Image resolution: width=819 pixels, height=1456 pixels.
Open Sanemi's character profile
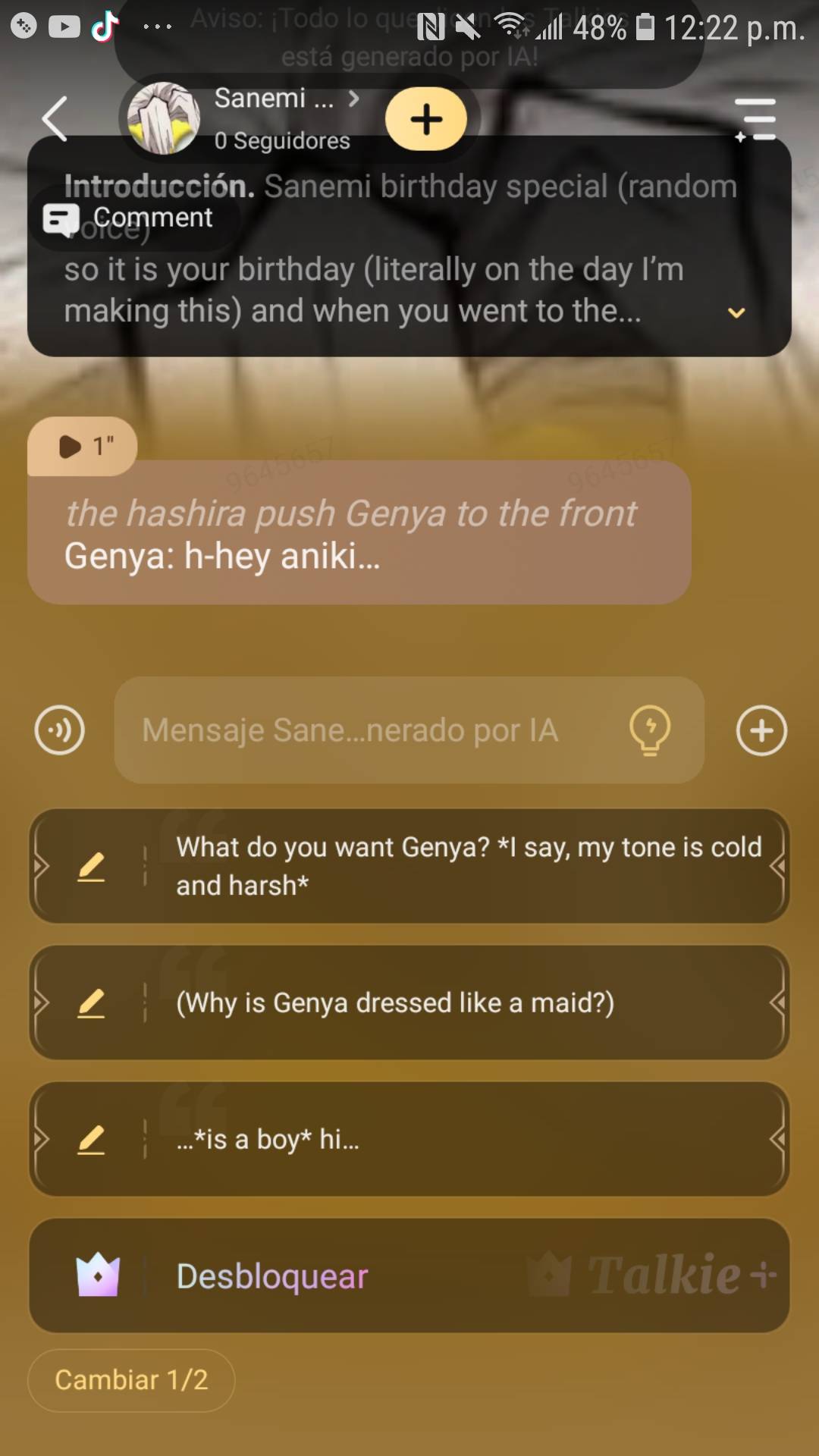click(x=243, y=118)
